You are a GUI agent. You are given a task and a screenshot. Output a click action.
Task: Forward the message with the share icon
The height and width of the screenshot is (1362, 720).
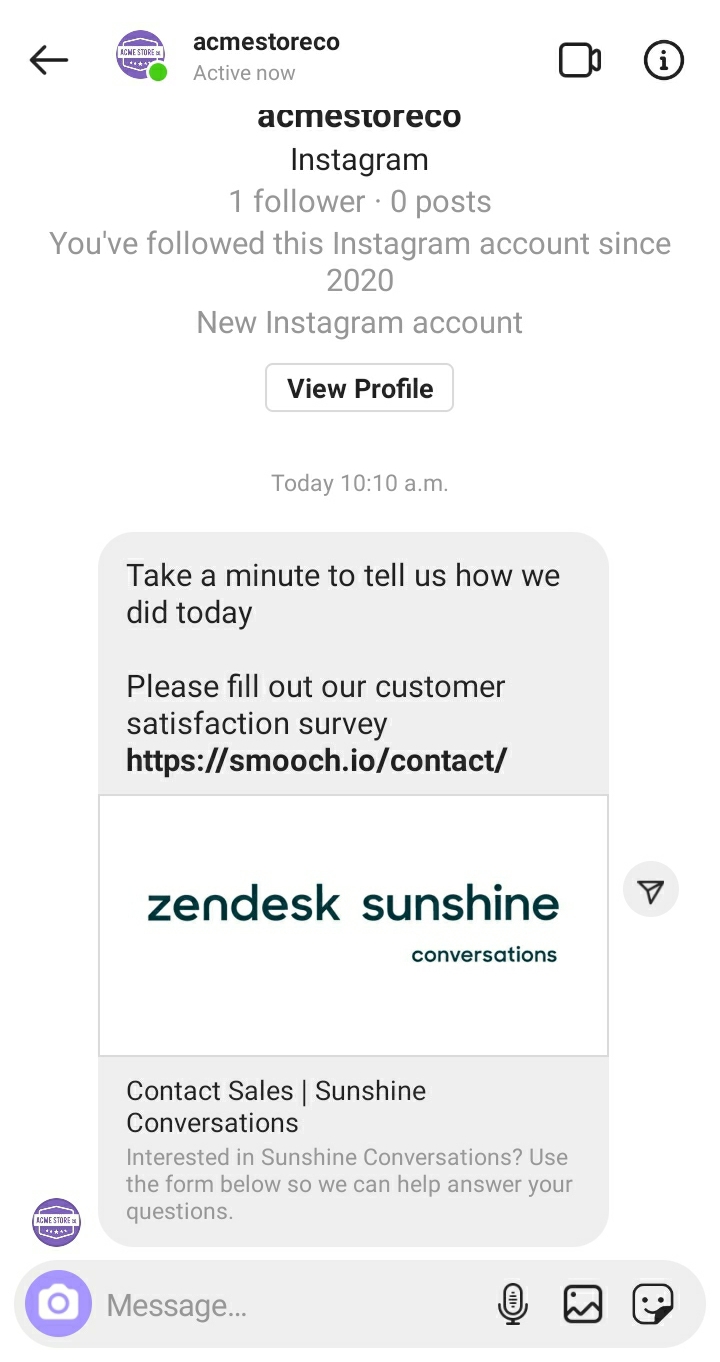(x=651, y=890)
